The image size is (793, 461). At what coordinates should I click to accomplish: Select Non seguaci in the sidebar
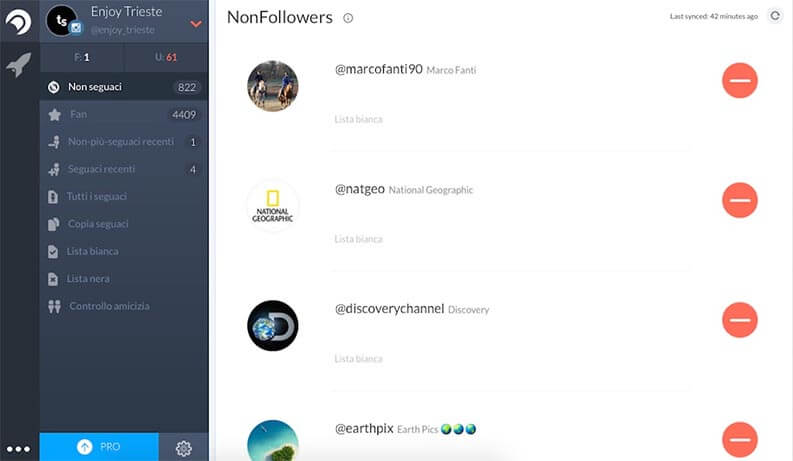point(95,87)
